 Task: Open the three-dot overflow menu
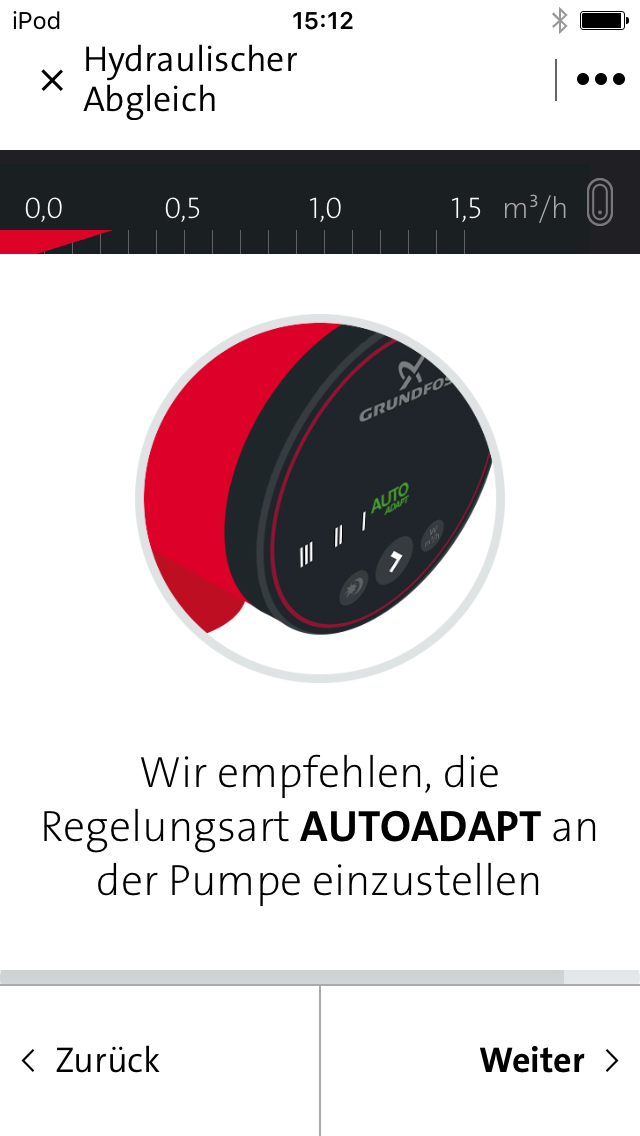coord(600,80)
